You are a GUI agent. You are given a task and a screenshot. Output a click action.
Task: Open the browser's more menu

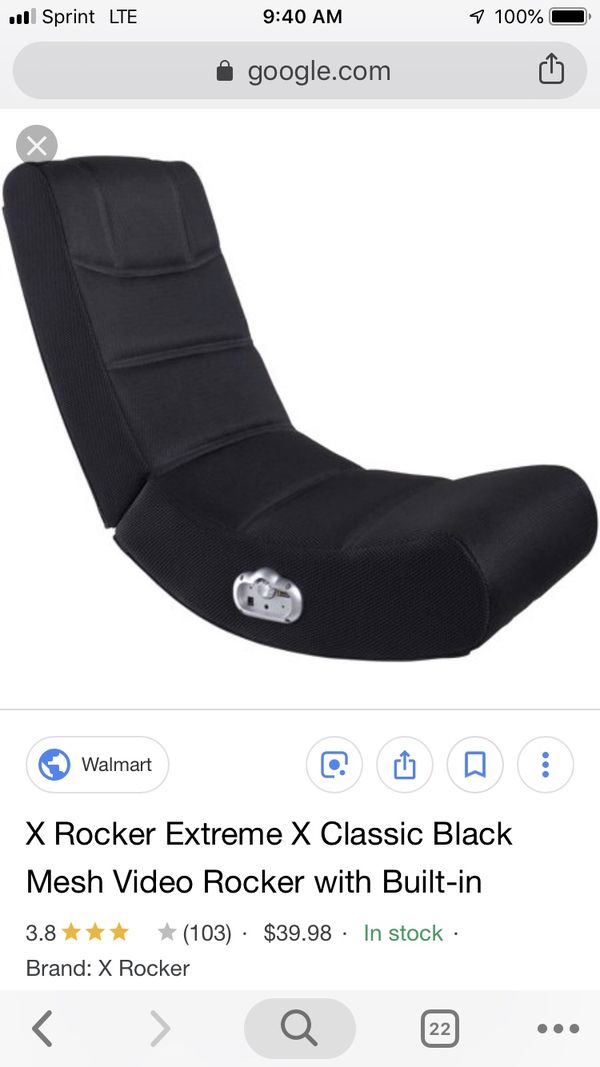click(x=558, y=1028)
